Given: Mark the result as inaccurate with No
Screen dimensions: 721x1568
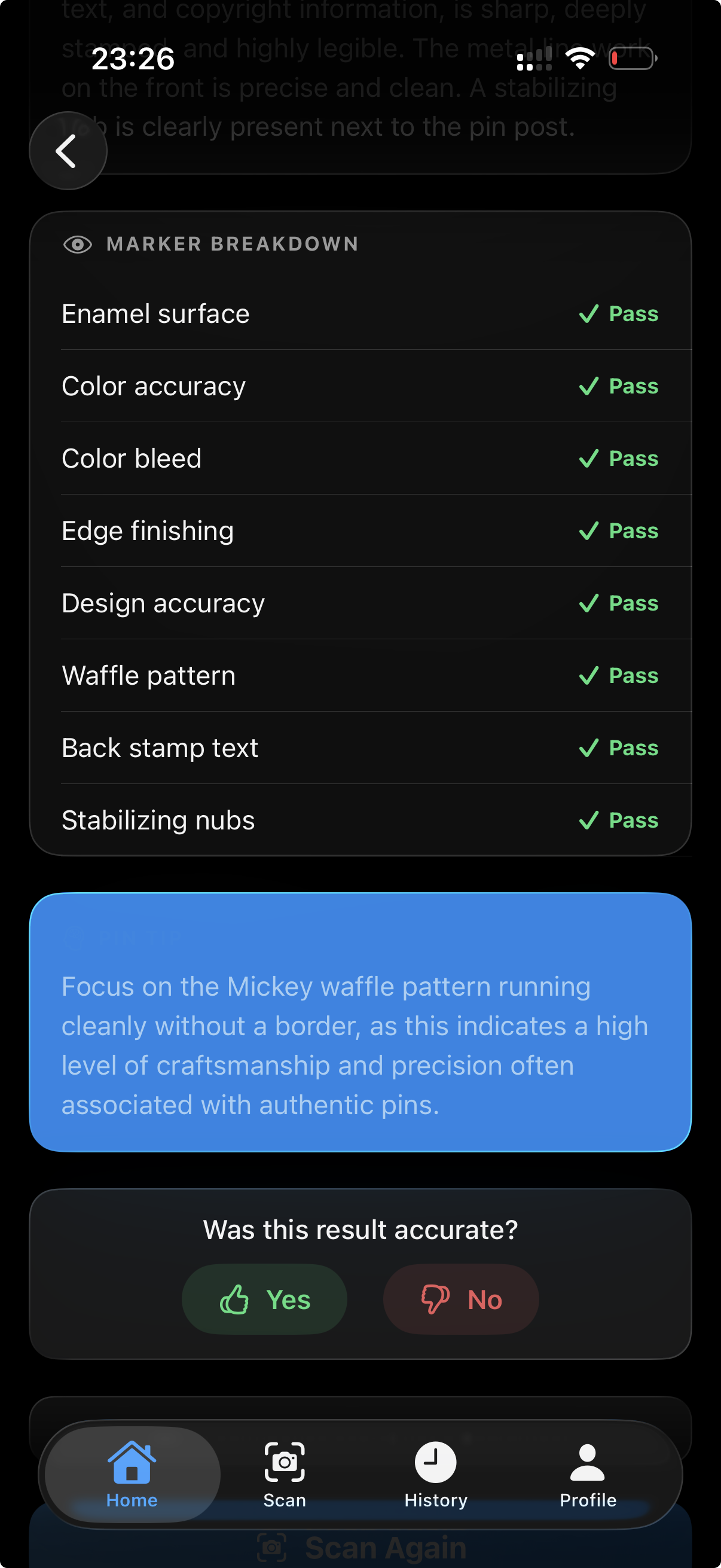Looking at the screenshot, I should point(460,1299).
